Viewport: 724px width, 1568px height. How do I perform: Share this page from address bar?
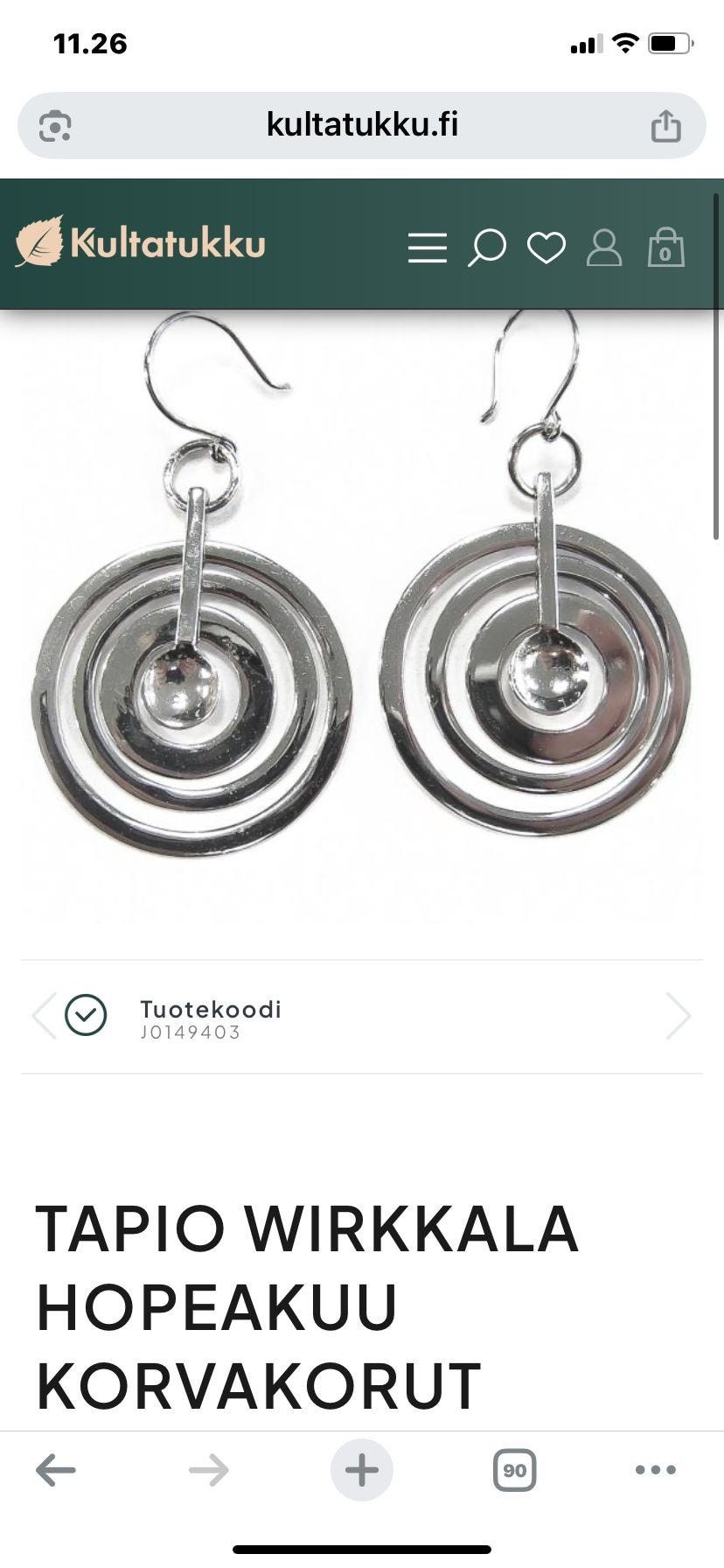[x=665, y=126]
